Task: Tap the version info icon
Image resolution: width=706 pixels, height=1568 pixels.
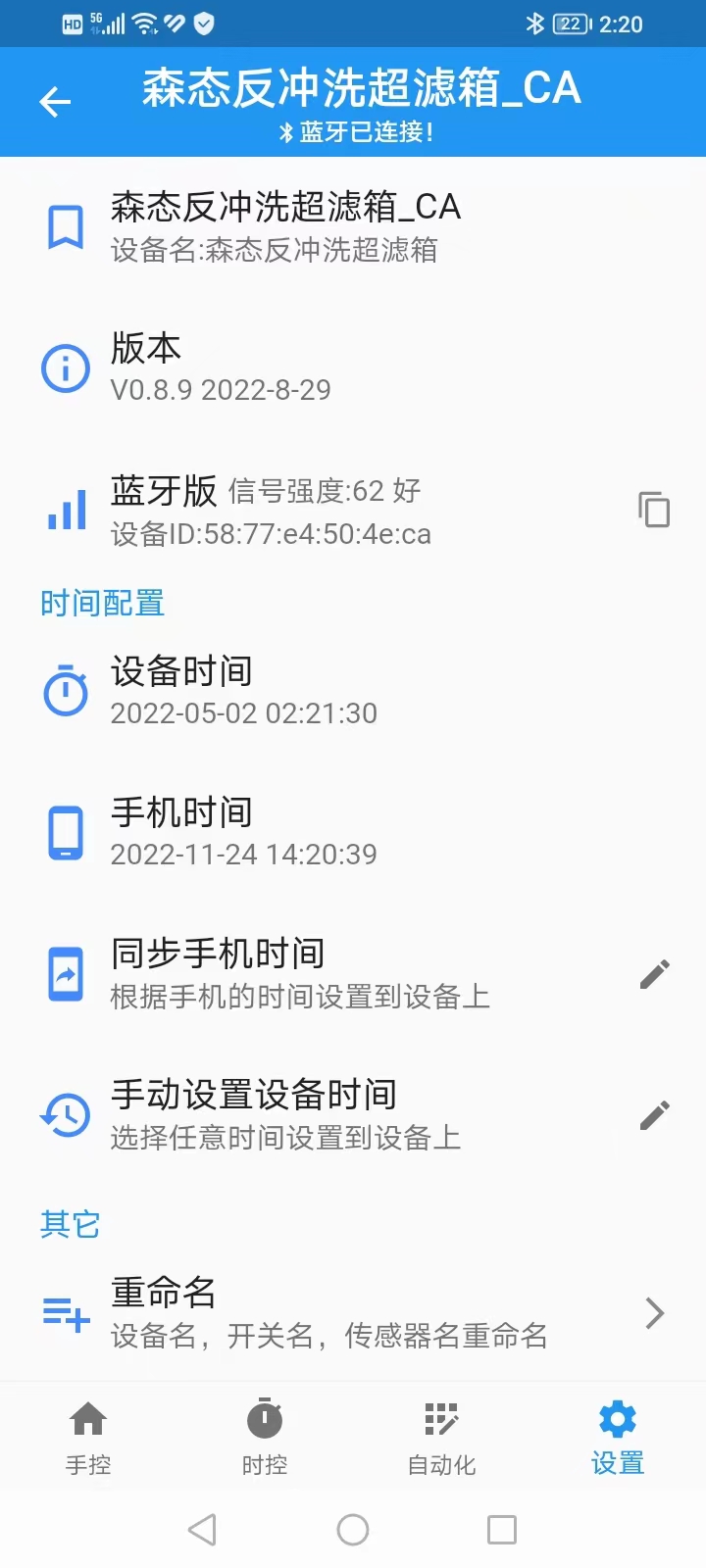Action: pos(65,367)
